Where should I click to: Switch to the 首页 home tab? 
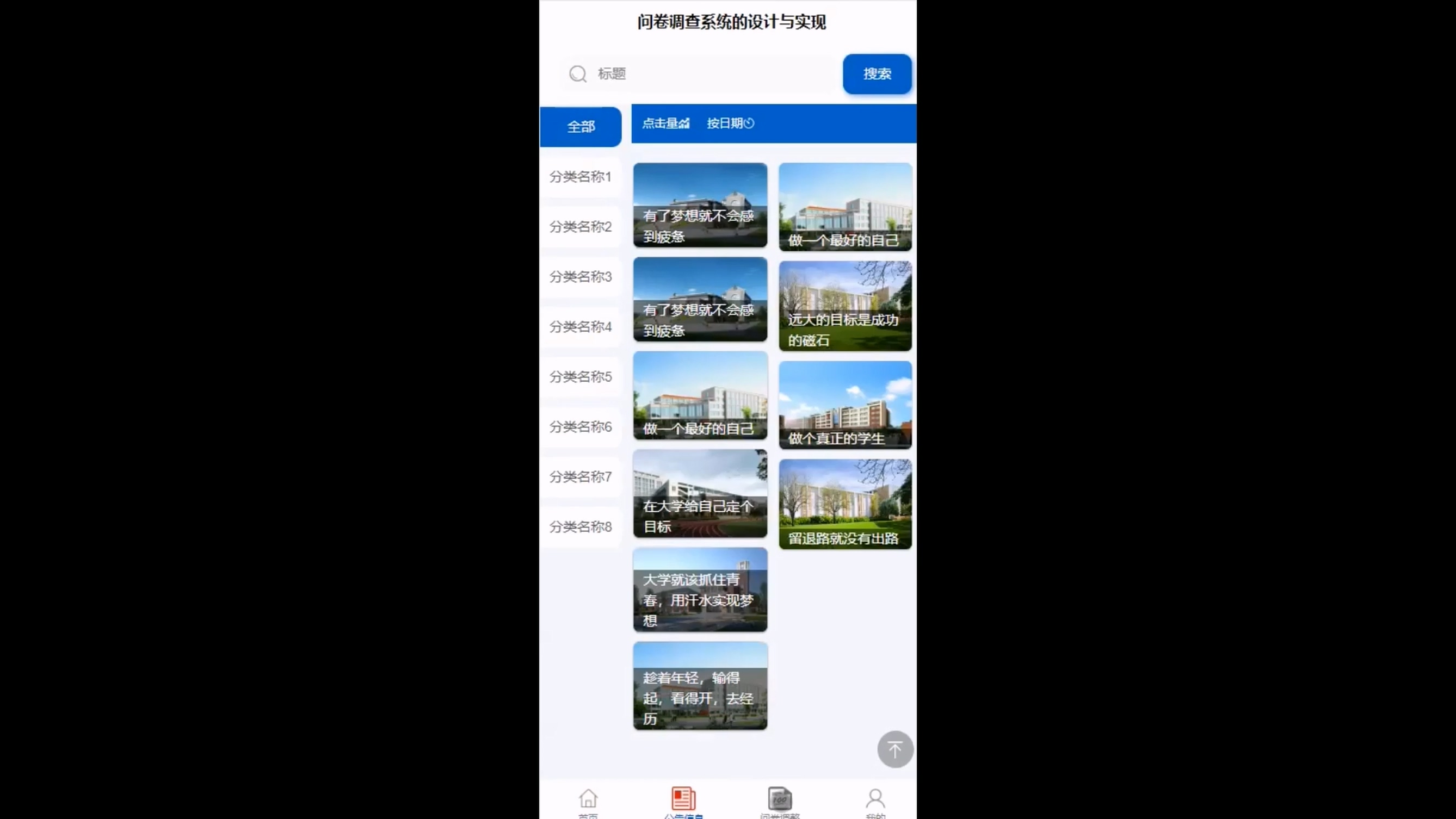tap(588, 802)
